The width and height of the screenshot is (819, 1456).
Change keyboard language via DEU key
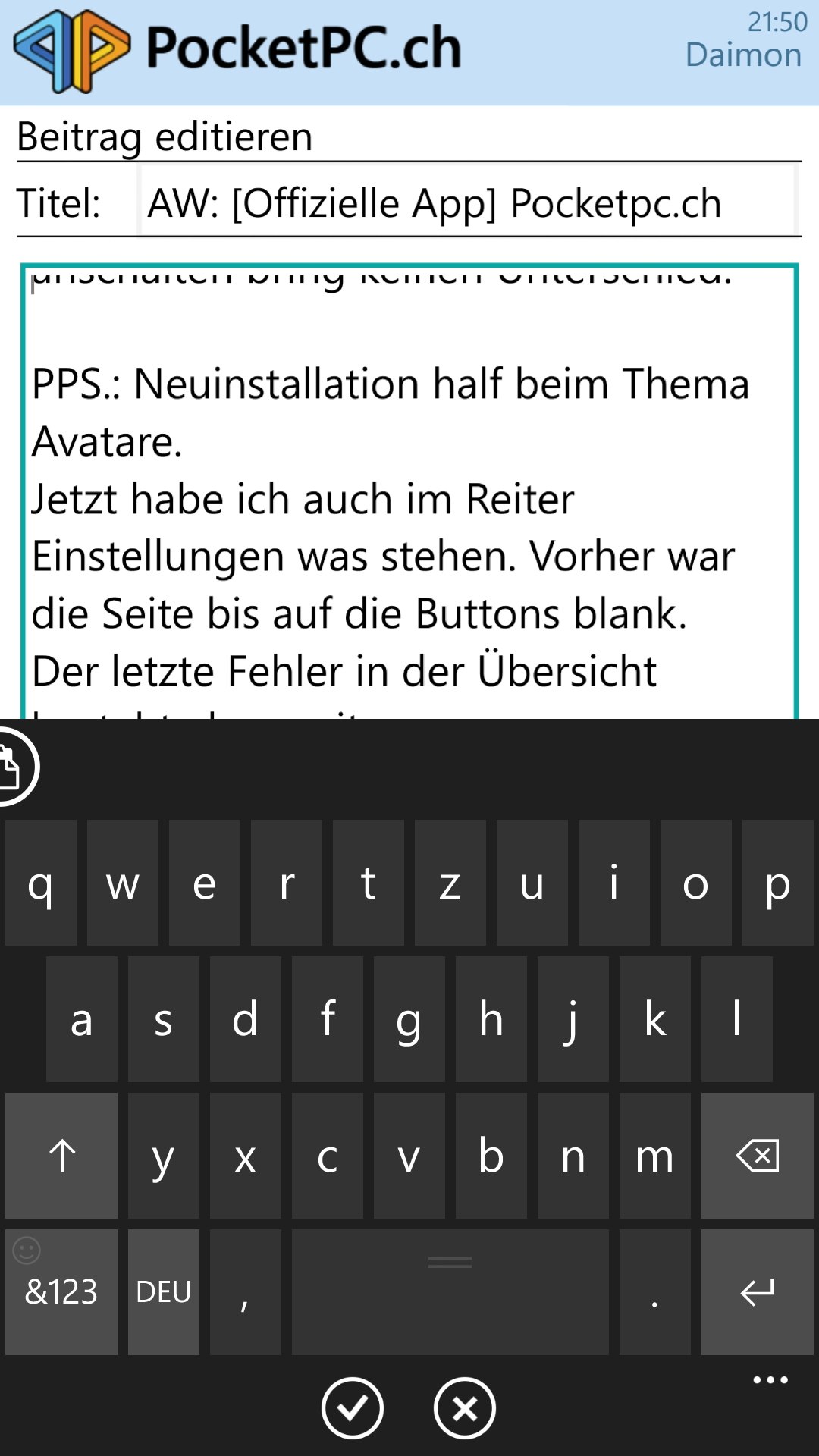click(164, 1292)
